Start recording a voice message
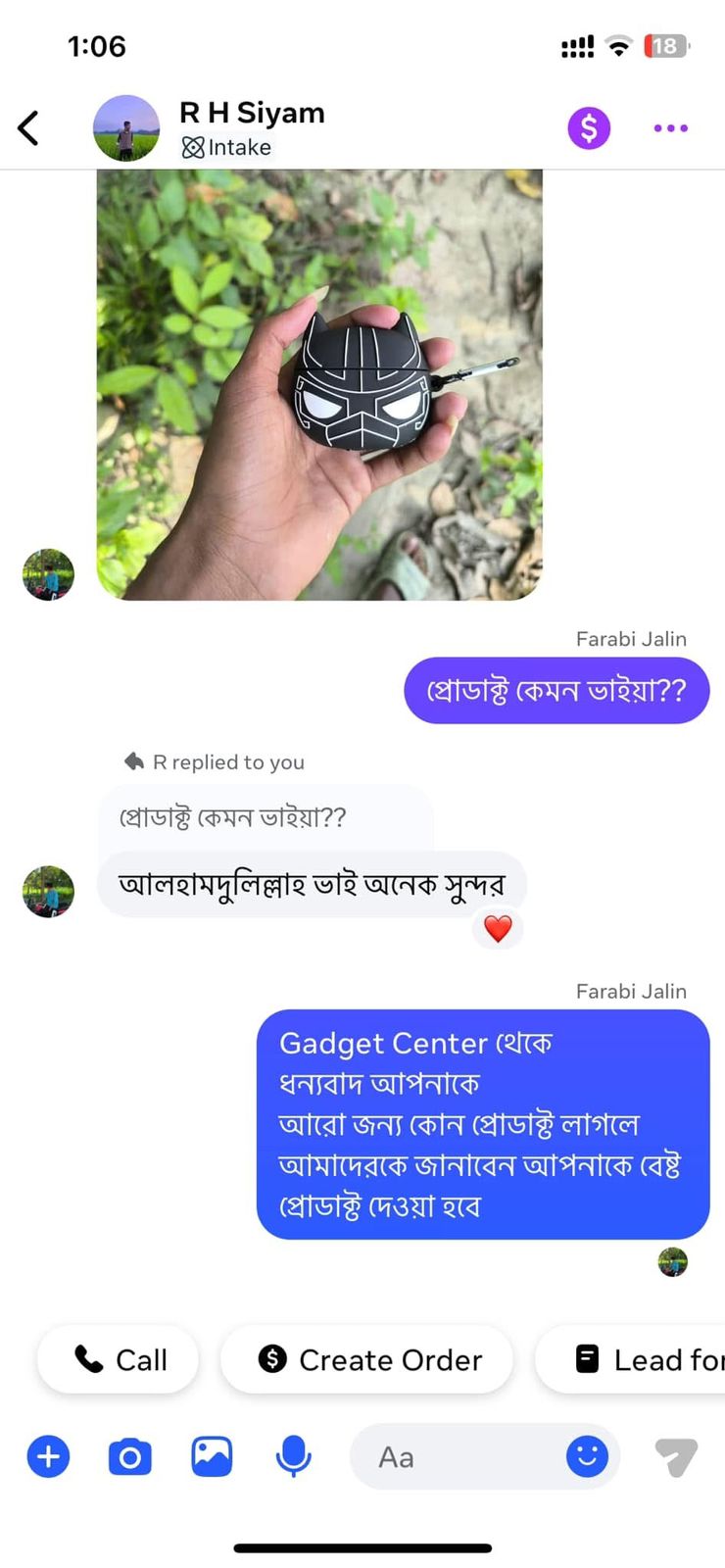 [x=293, y=1456]
